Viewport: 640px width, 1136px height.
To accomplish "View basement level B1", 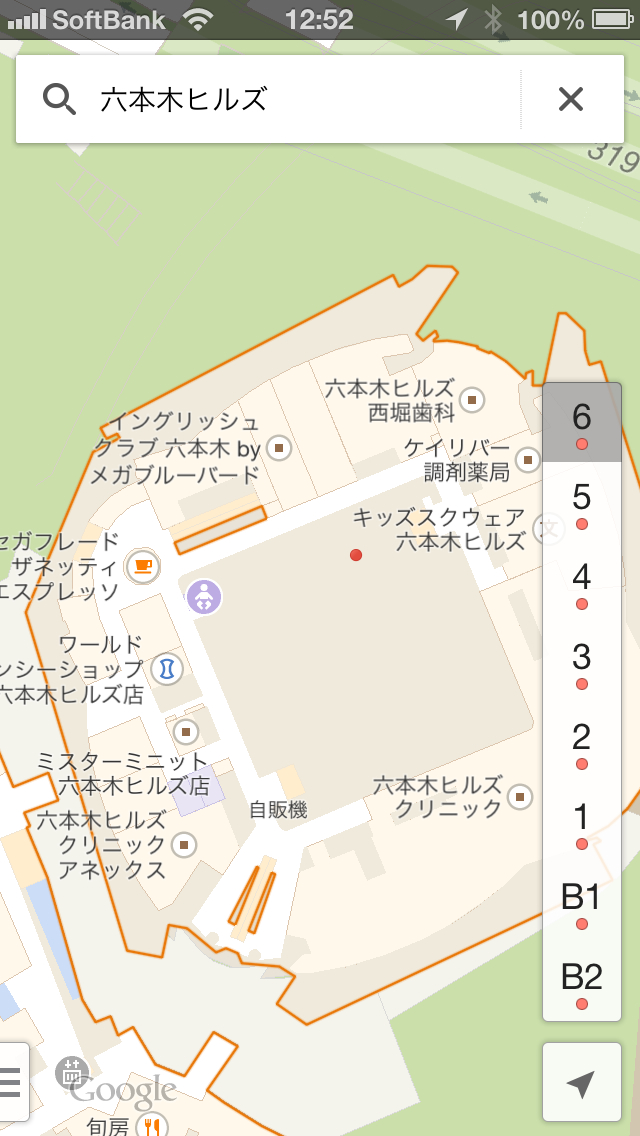I will tap(582, 903).
